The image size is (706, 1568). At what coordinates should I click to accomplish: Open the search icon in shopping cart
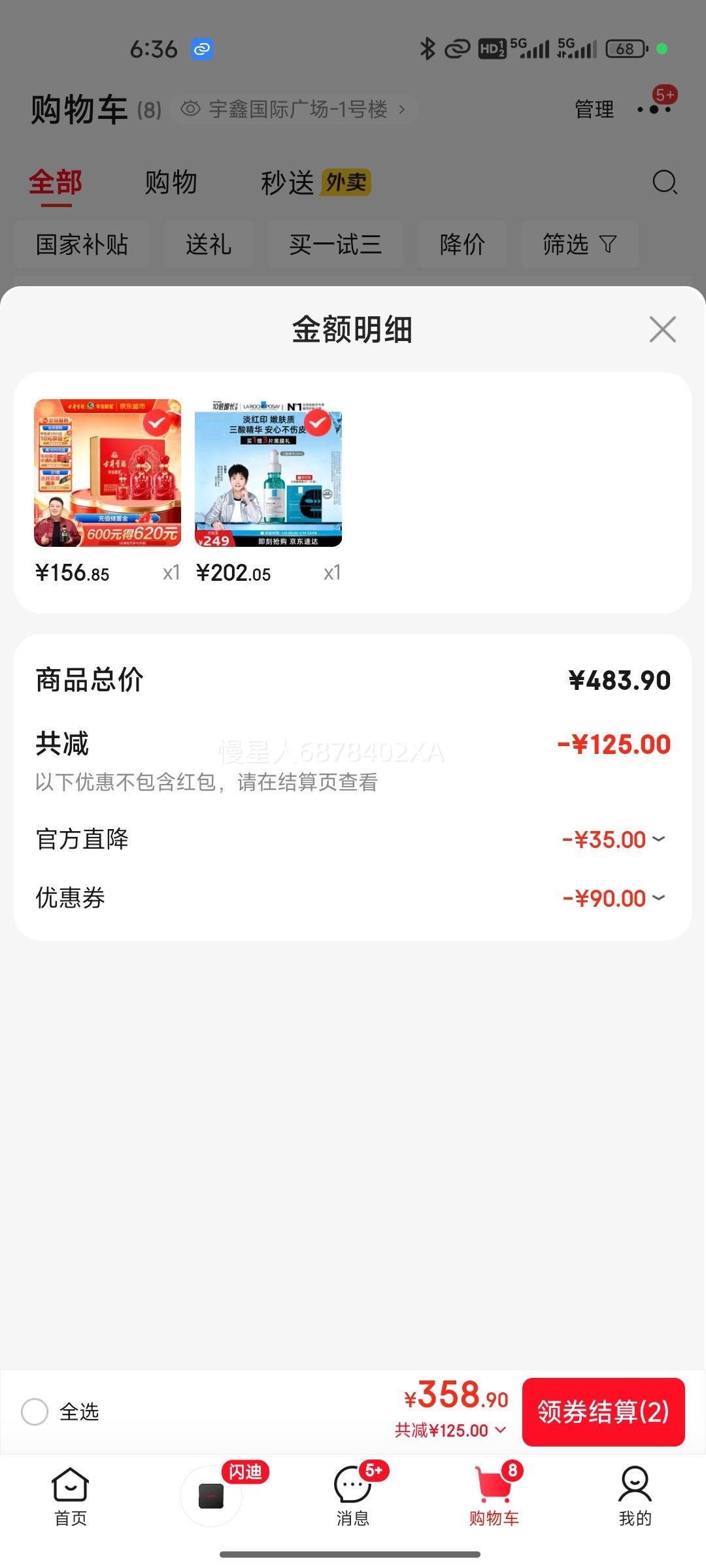(x=665, y=183)
